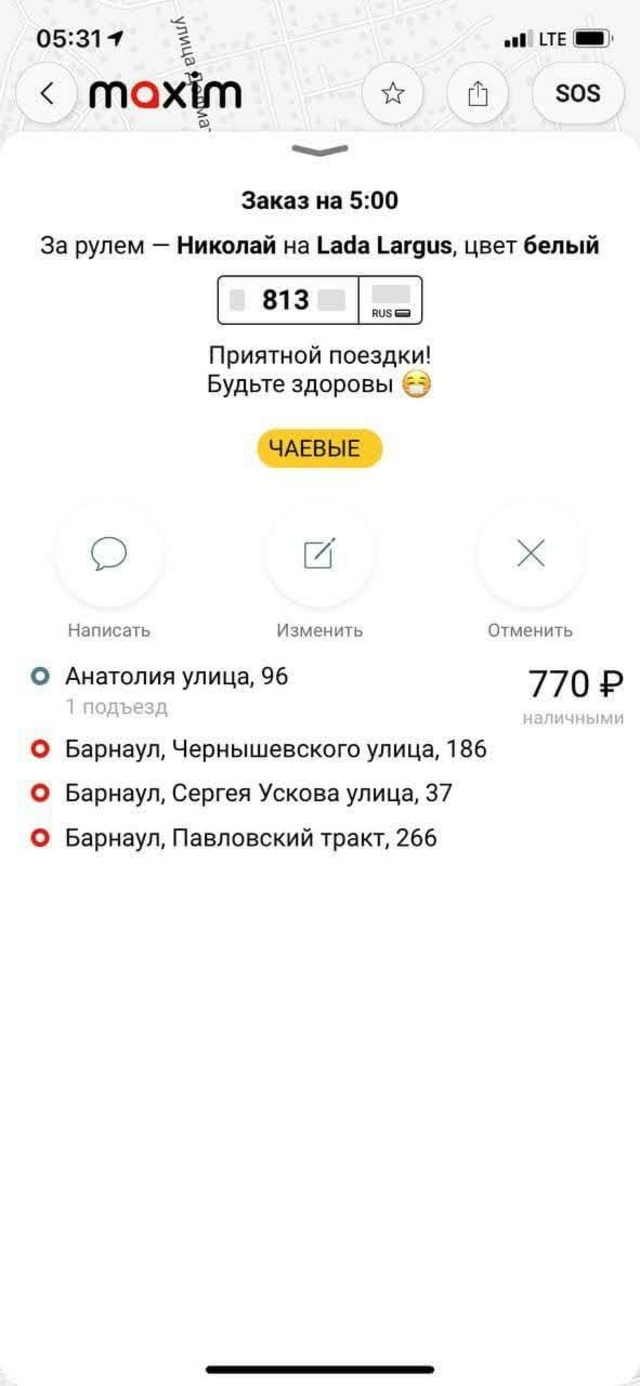
Task: Tap the ЧАЕВЫЕ tip button
Action: (x=320, y=448)
